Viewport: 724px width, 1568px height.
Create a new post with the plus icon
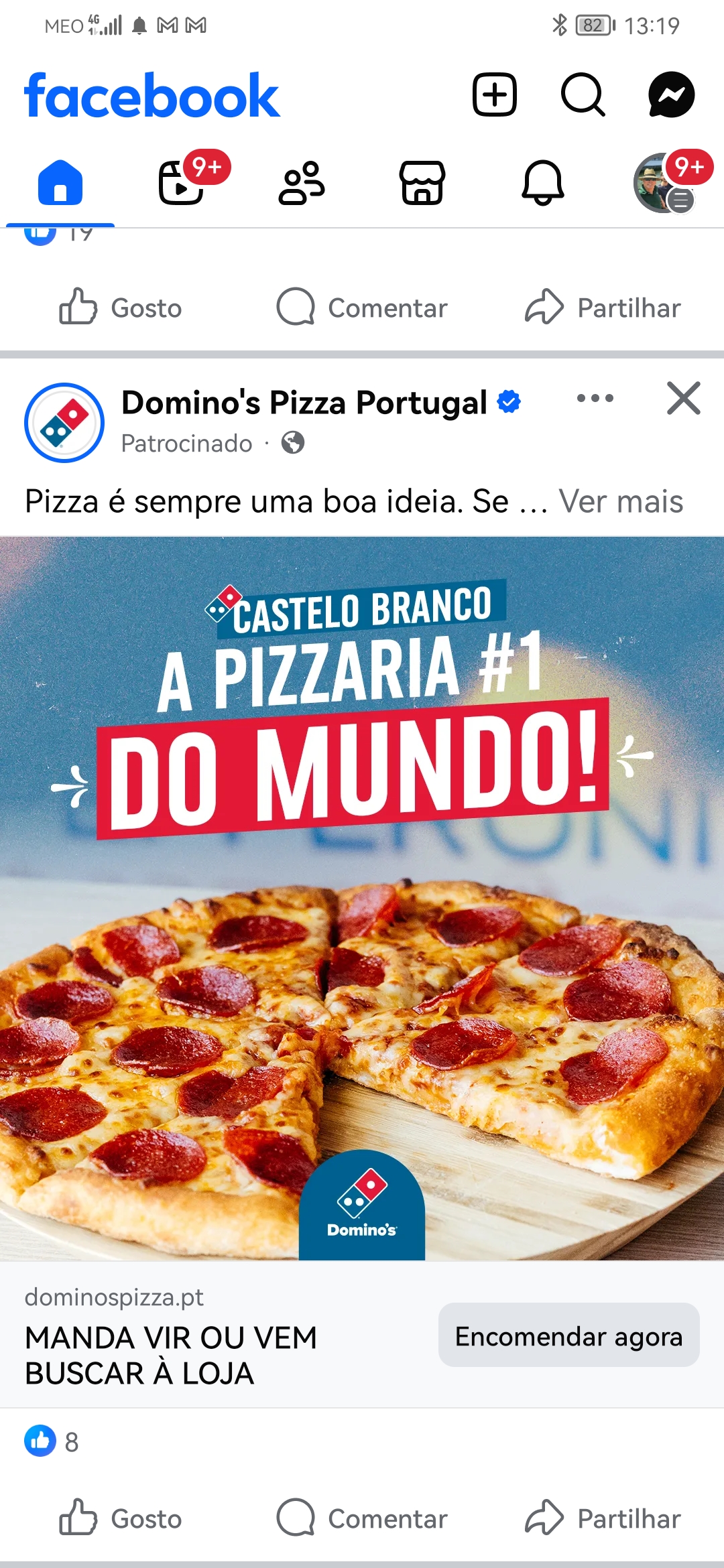[495, 94]
